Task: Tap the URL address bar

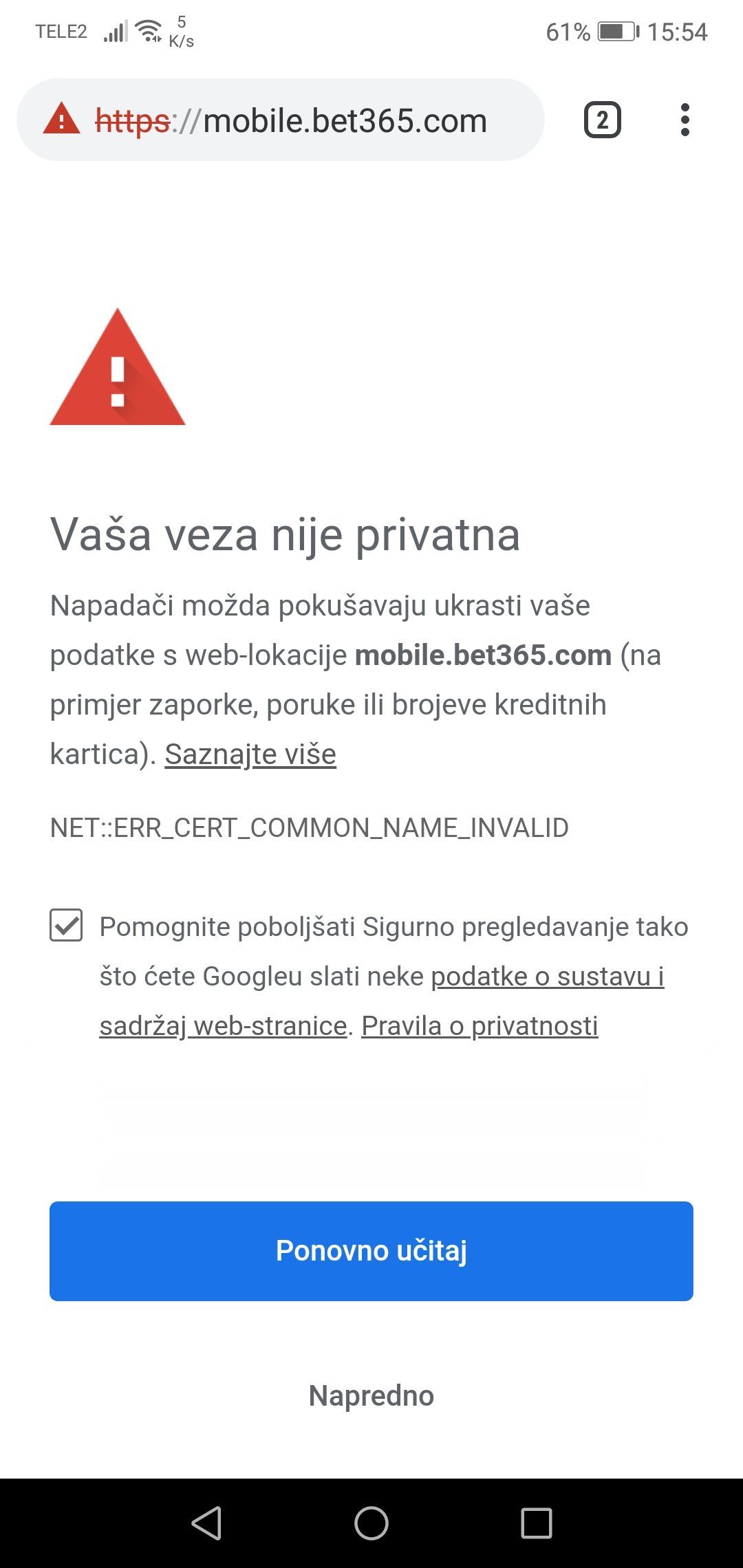Action: (281, 120)
